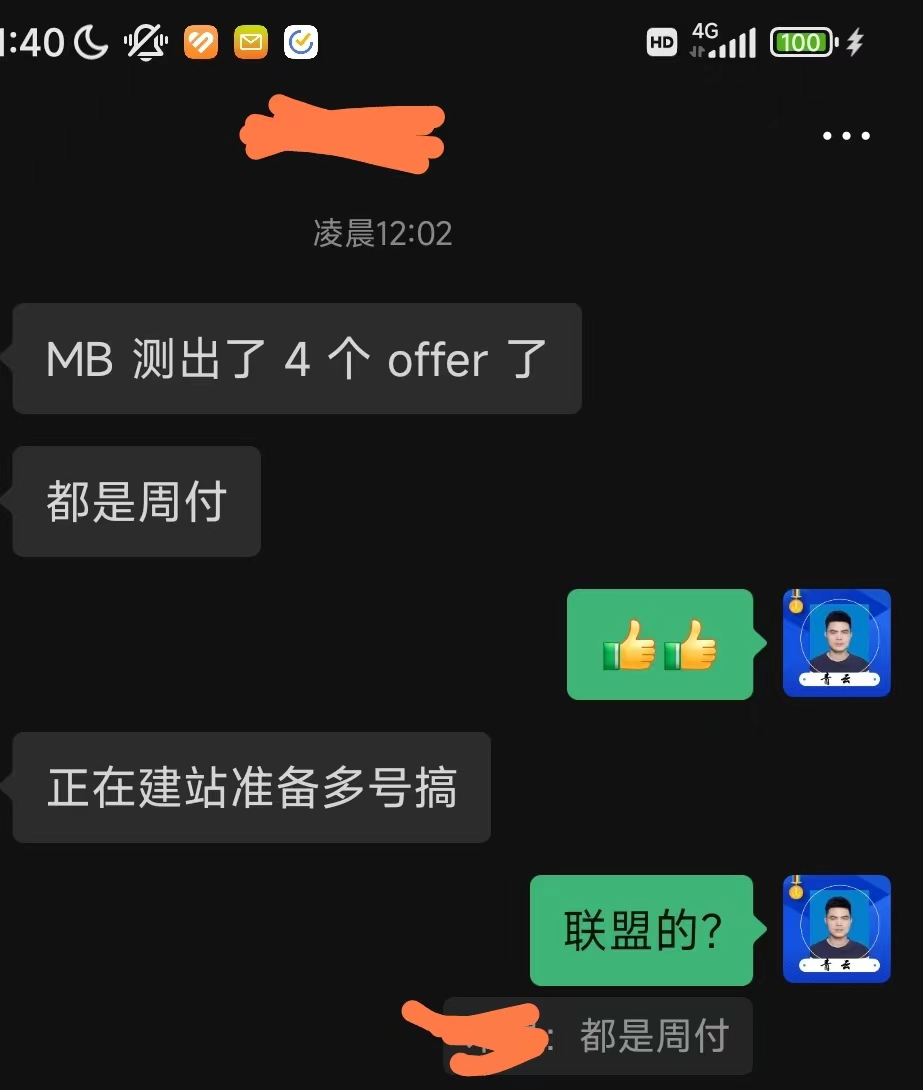The image size is (923, 1090).
Task: Tap the blue checkmark app notification icon
Action: tap(302, 42)
